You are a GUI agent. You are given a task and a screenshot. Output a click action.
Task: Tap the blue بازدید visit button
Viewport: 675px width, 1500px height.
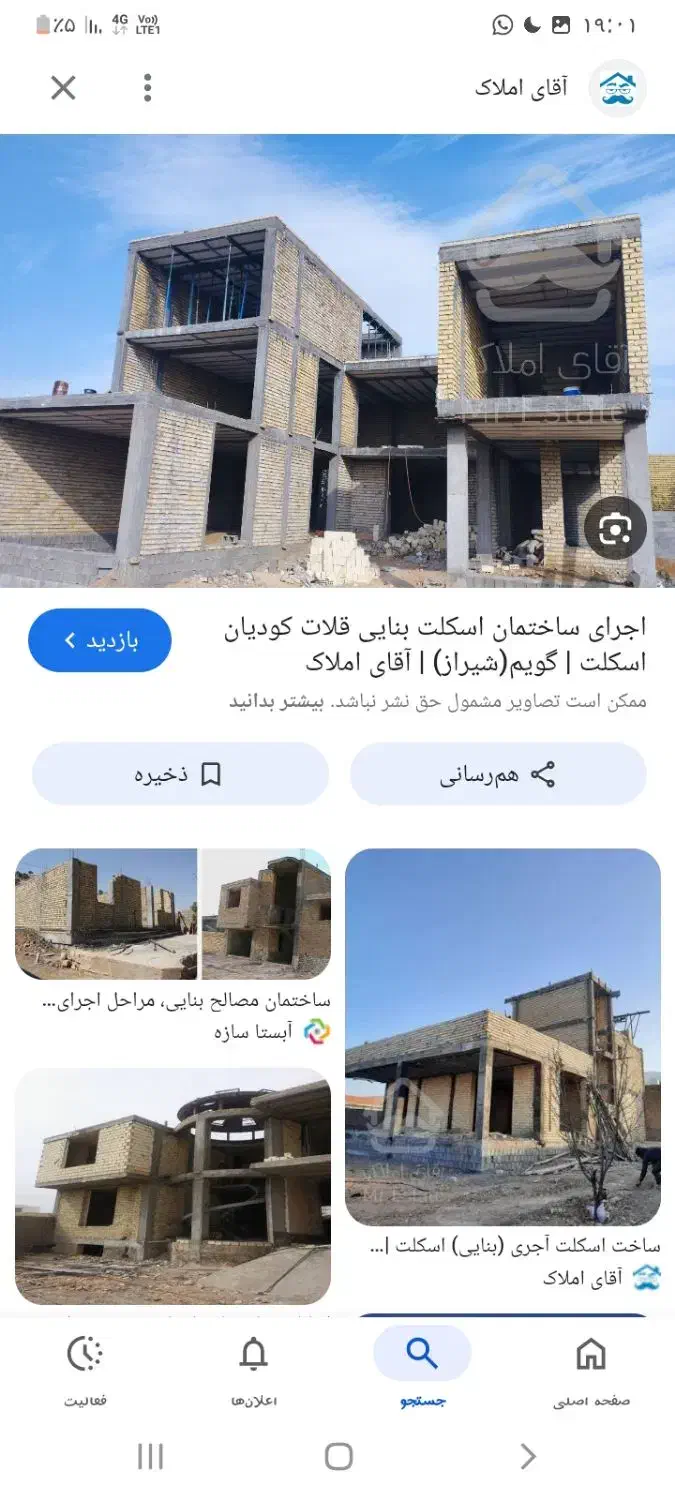coord(100,640)
